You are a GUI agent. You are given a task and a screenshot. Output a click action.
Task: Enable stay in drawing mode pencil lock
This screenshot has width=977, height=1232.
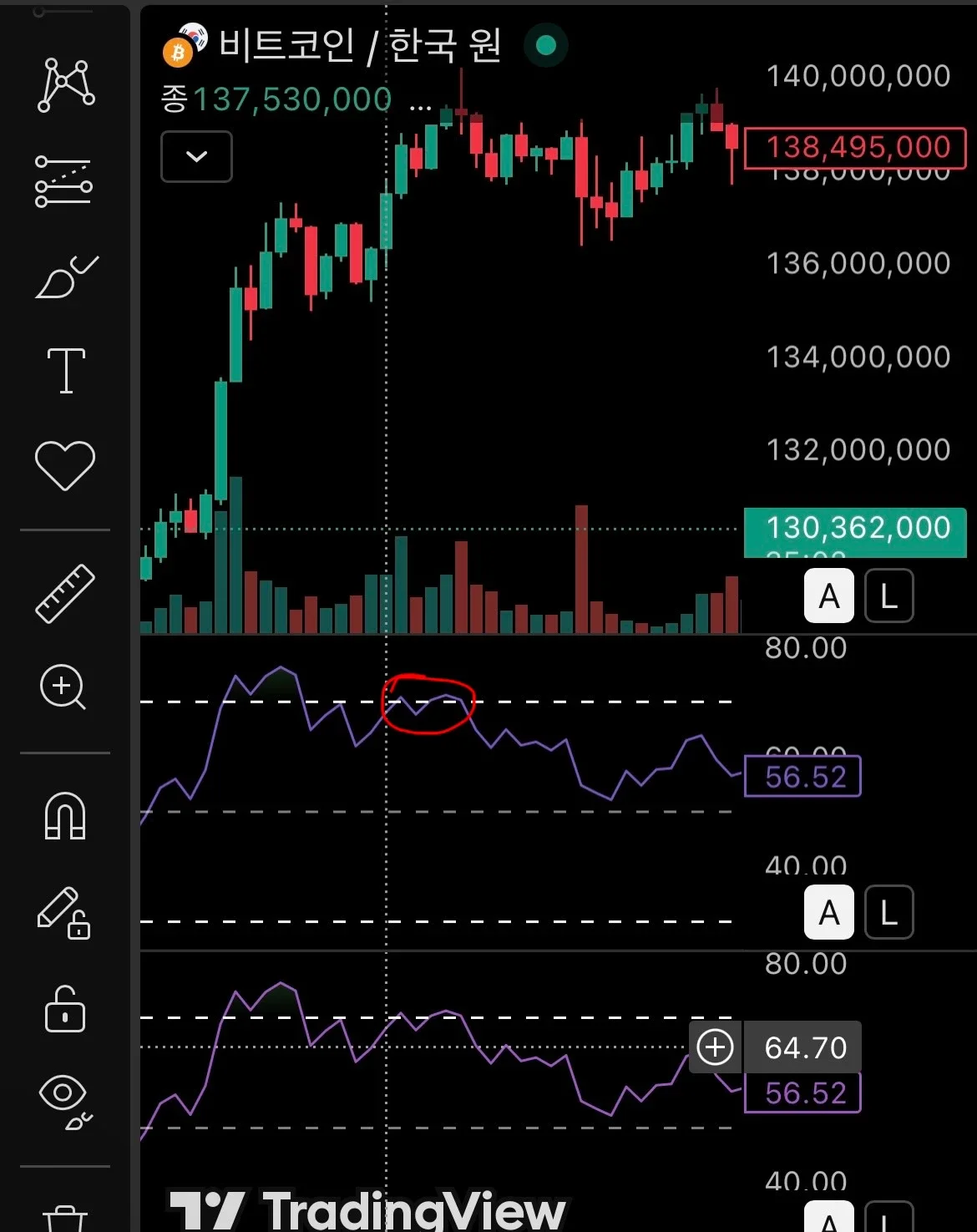(x=64, y=913)
